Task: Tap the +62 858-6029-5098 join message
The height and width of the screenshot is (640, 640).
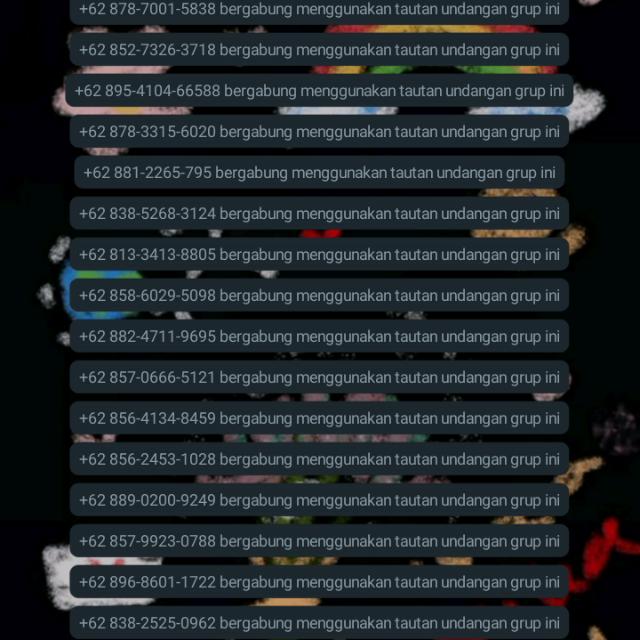Action: click(319, 296)
